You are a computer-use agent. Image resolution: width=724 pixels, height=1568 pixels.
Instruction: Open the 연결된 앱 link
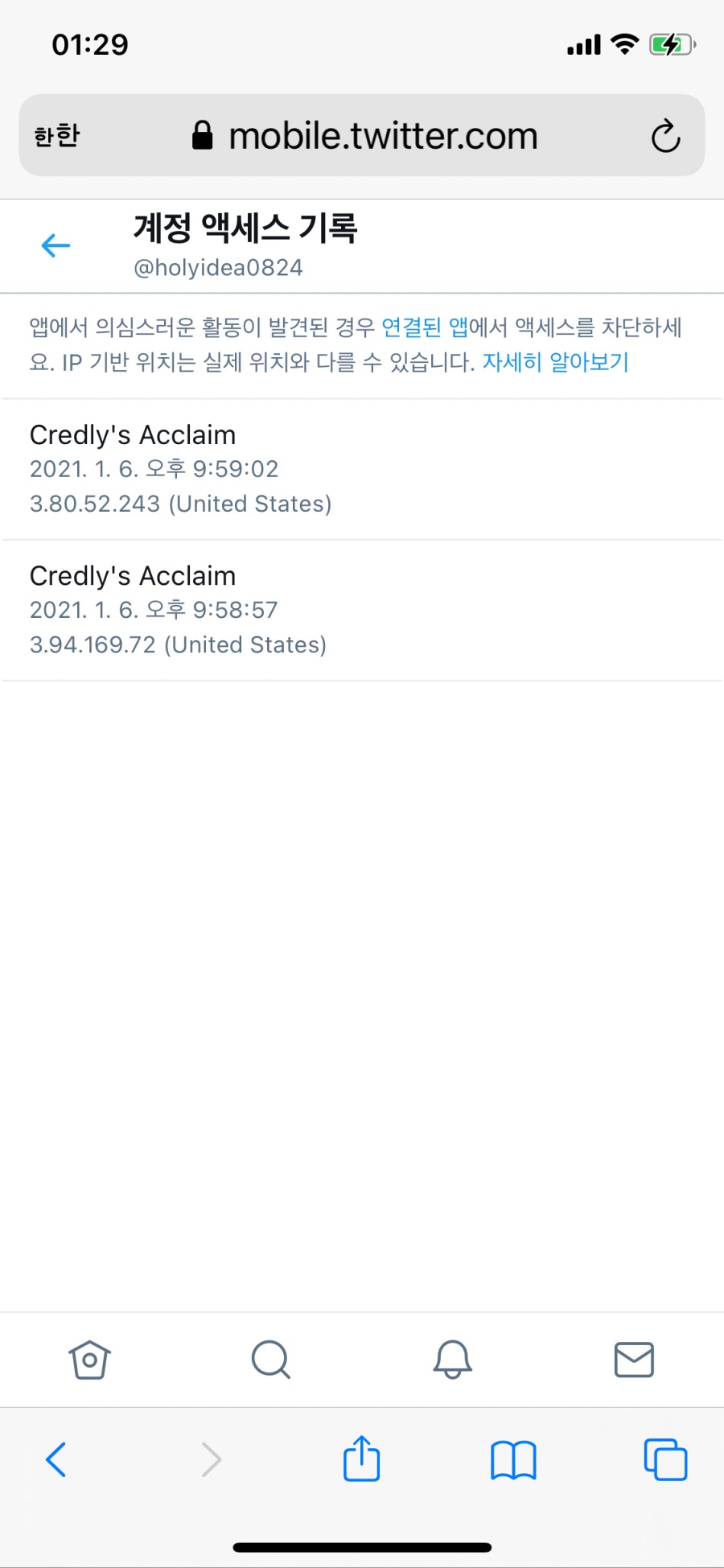[424, 327]
